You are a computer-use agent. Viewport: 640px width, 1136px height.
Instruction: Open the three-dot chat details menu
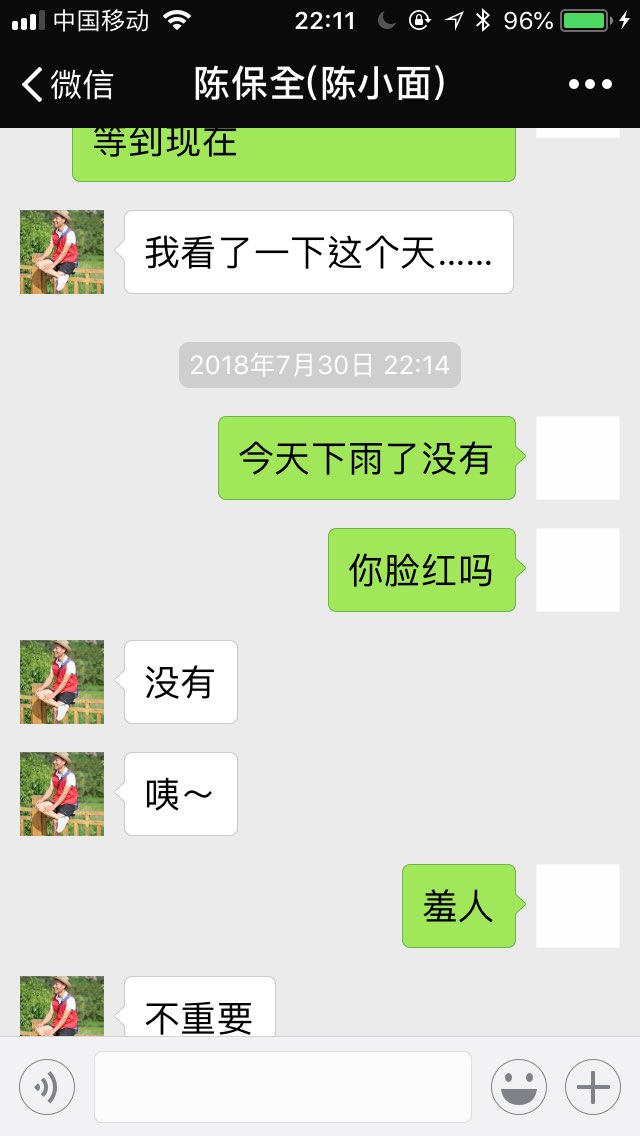[x=589, y=85]
